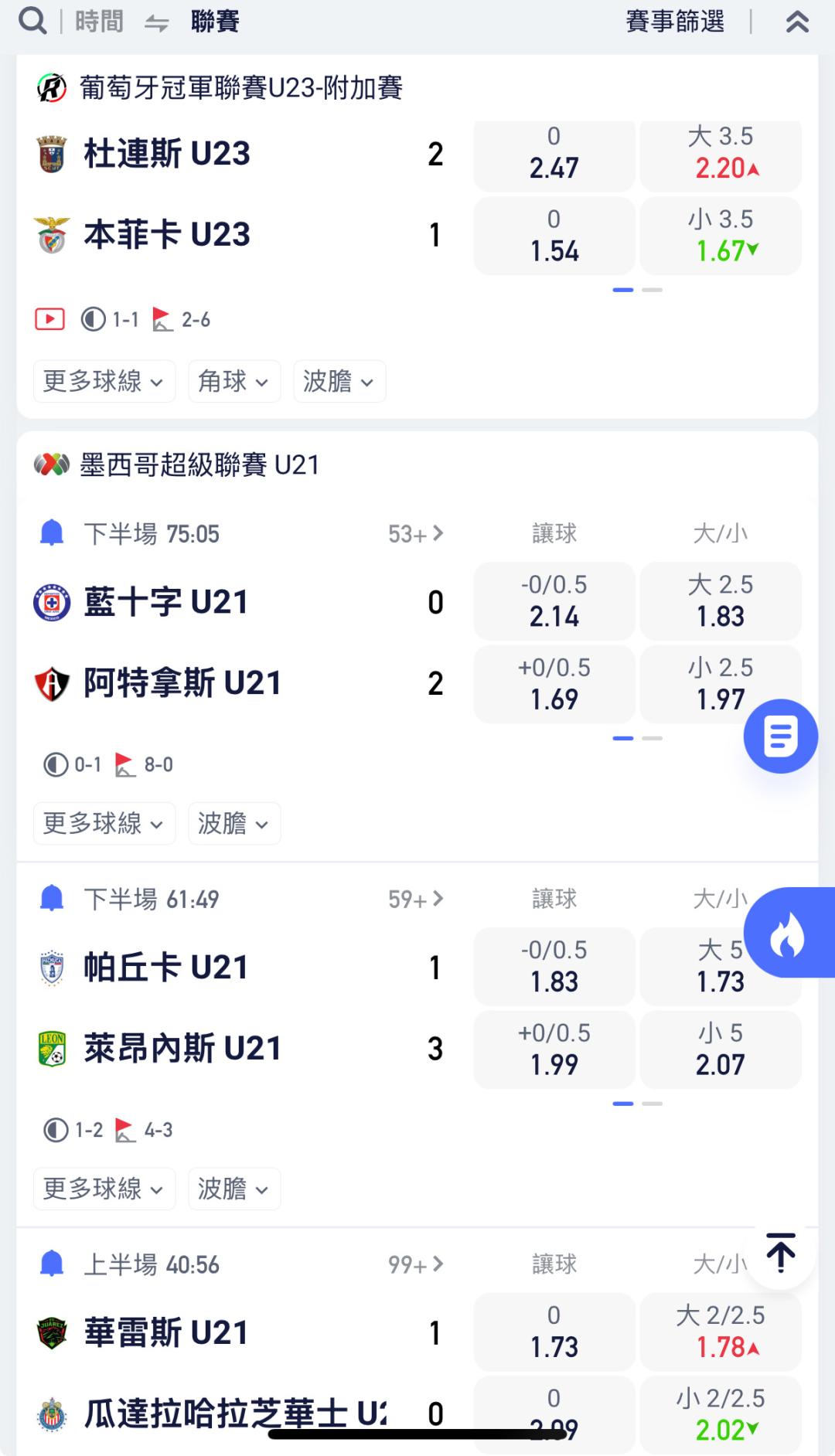Jump back to top with arrow button
835x1456 pixels.
pos(781,1254)
